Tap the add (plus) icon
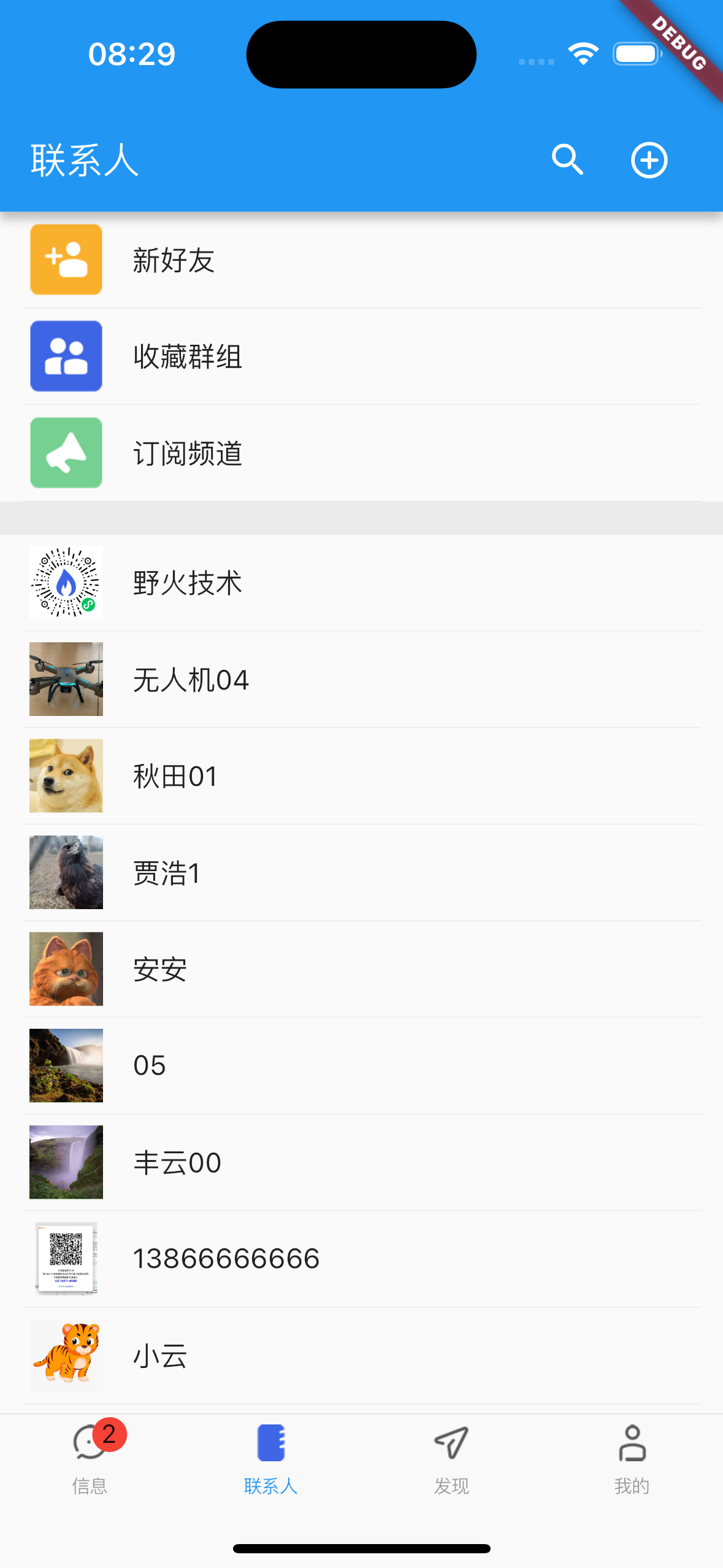723x1568 pixels. 649,160
